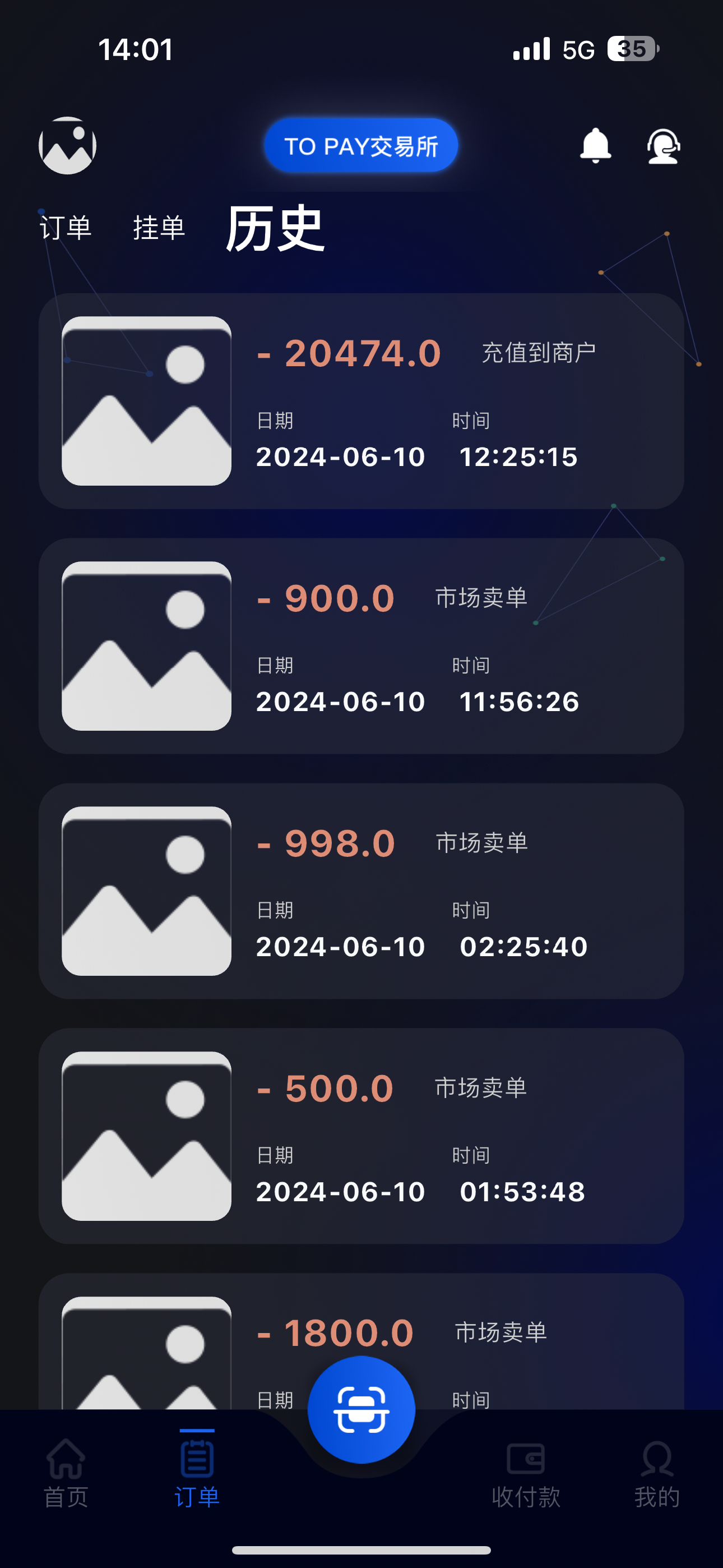Image resolution: width=723 pixels, height=1568 pixels.
Task: Open notifications via the bell icon
Action: pos(595,145)
